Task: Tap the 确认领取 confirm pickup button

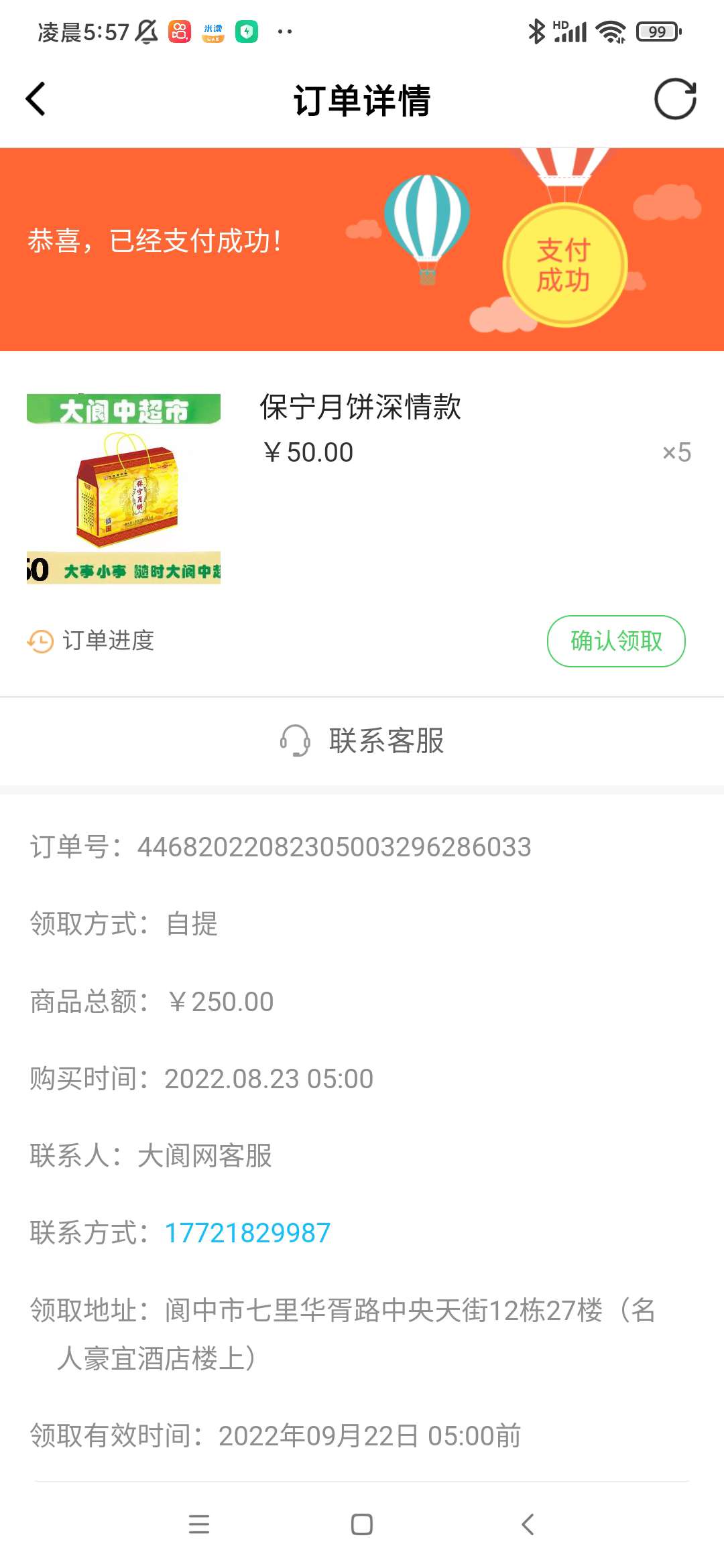Action: tap(615, 641)
